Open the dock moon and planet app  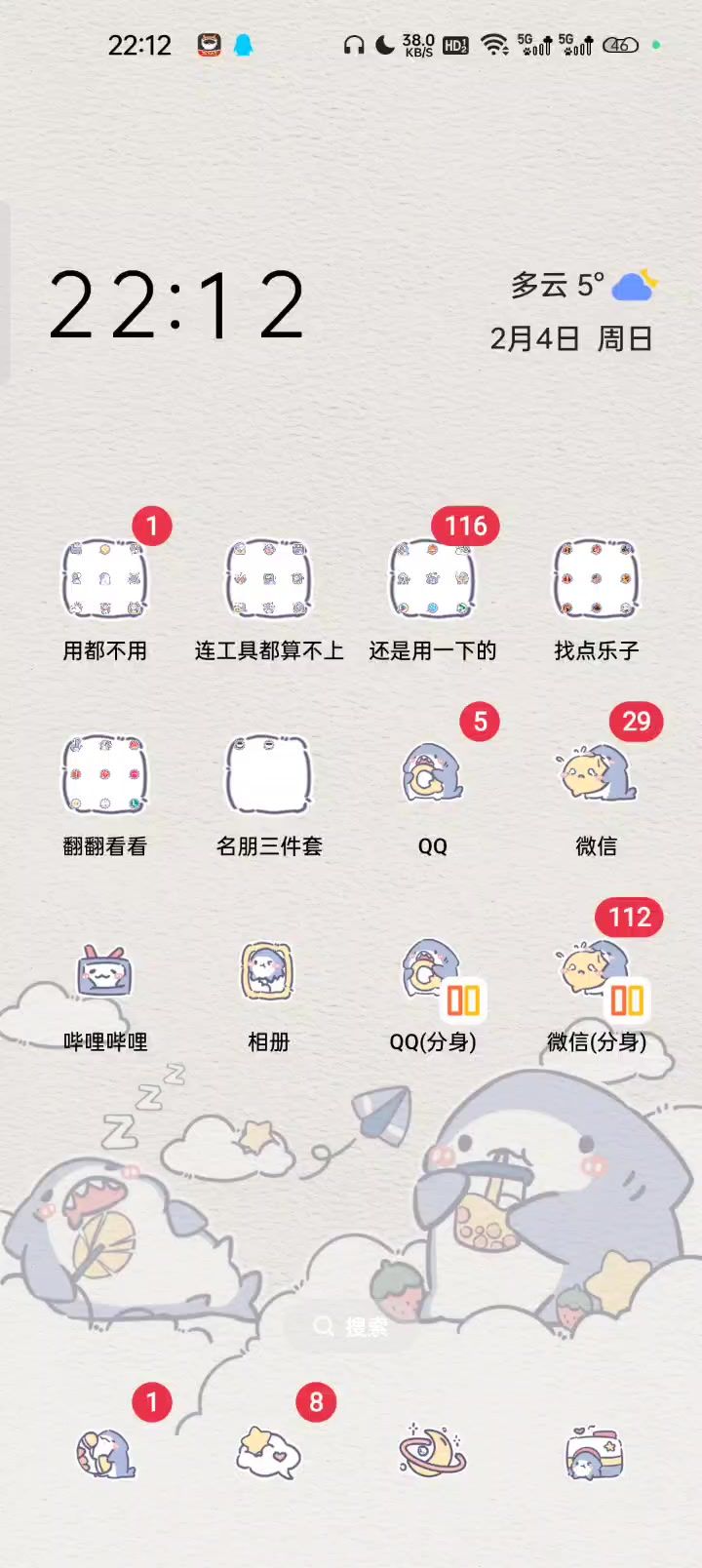[x=432, y=1455]
